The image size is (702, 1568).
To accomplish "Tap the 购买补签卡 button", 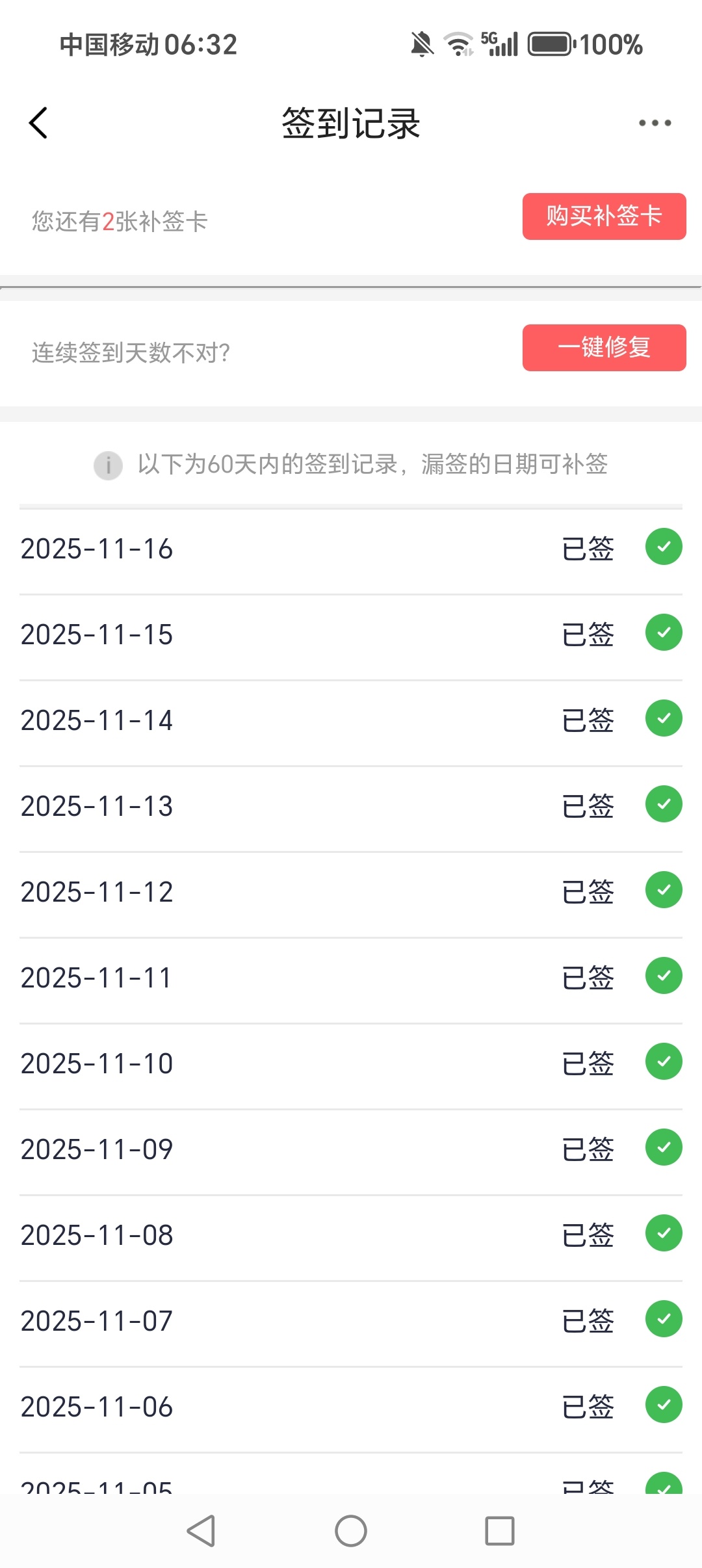I will (x=604, y=216).
